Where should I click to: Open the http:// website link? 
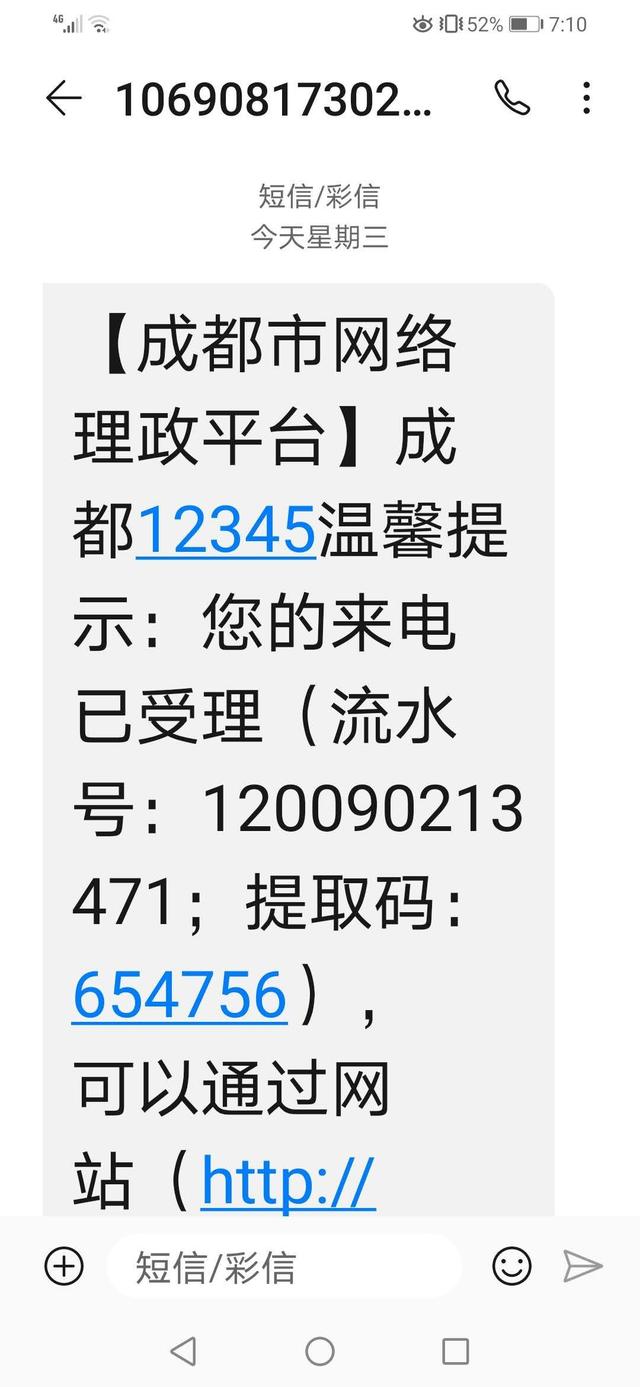(x=288, y=1180)
